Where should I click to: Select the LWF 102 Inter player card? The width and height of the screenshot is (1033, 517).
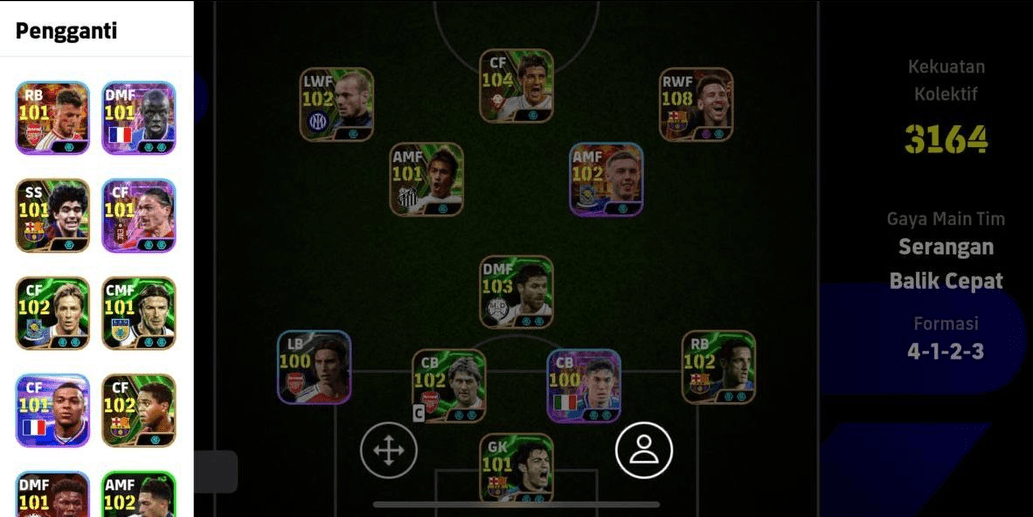click(x=337, y=104)
